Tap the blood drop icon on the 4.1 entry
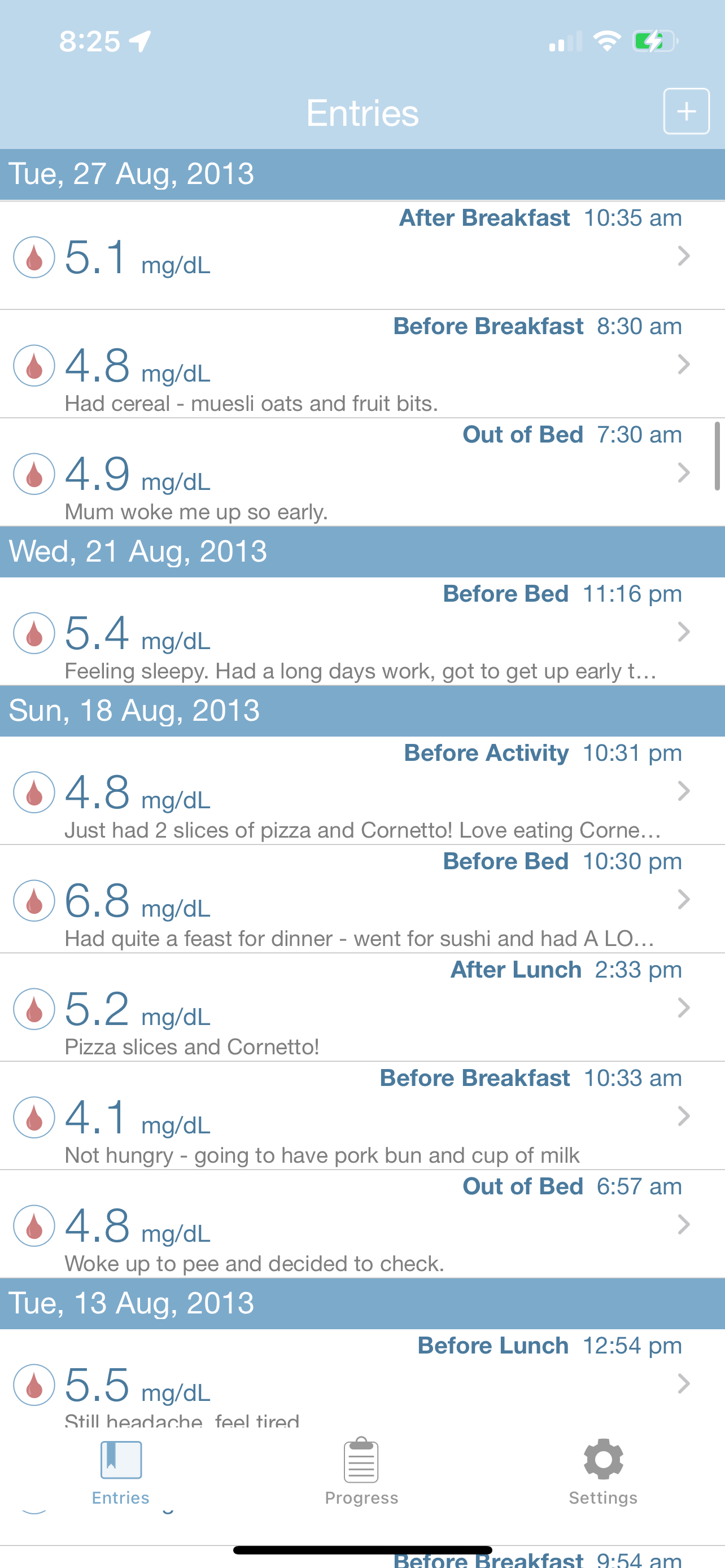 point(33,1116)
